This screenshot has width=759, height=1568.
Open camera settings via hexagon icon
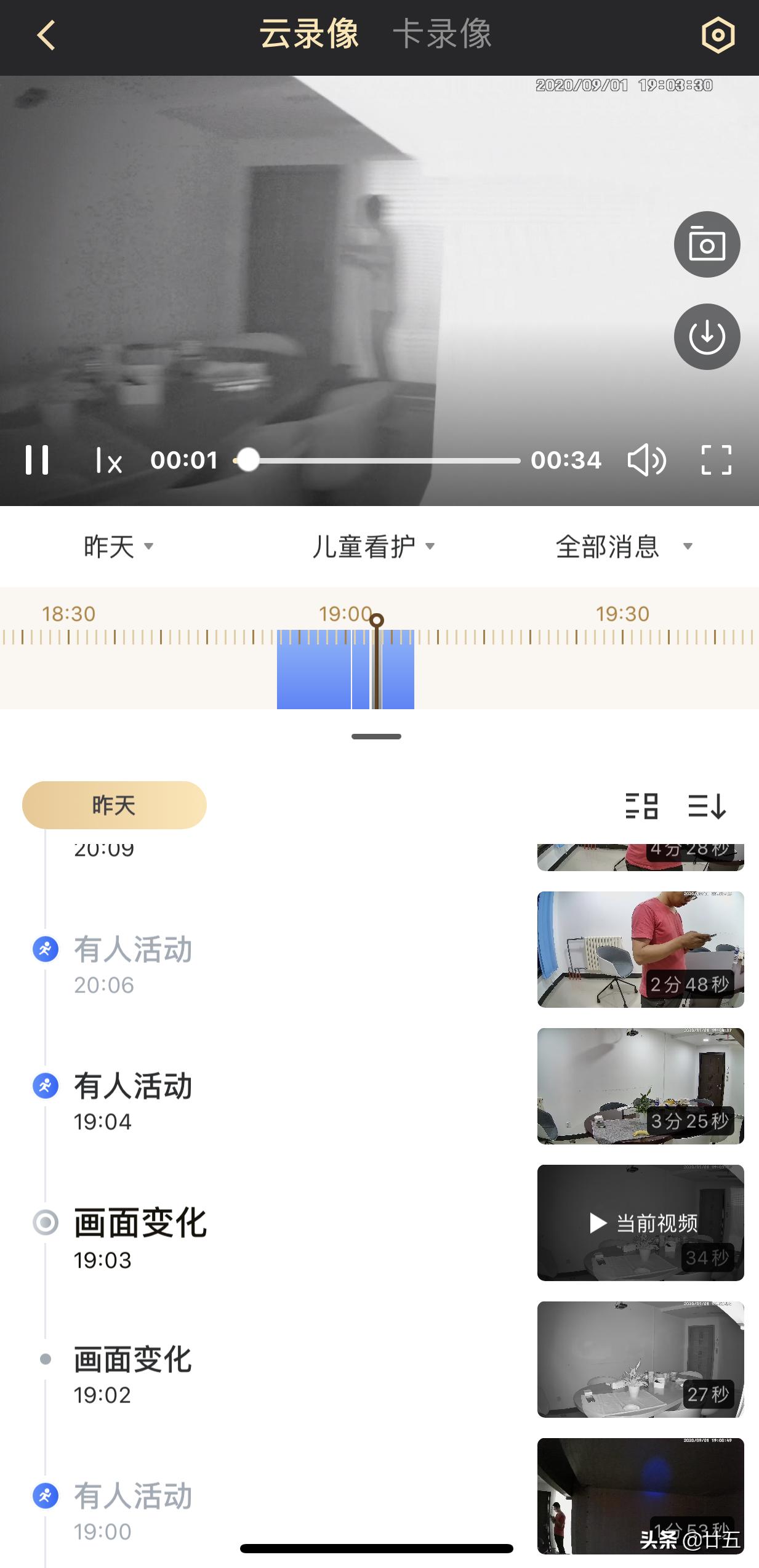pos(718,35)
